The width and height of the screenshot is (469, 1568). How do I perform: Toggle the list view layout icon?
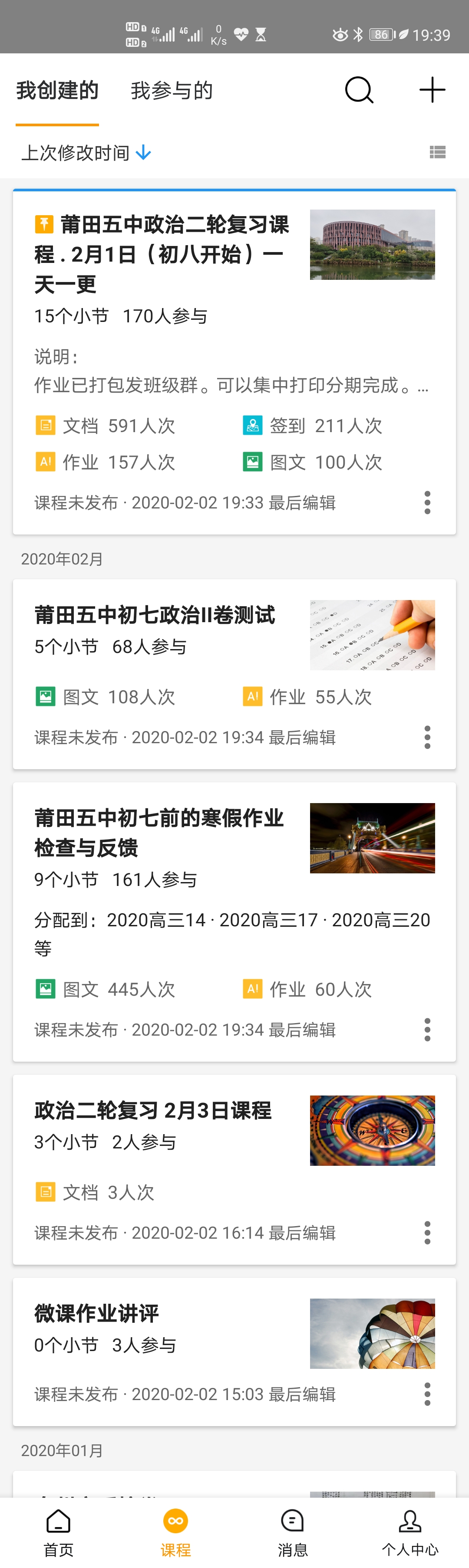(437, 152)
